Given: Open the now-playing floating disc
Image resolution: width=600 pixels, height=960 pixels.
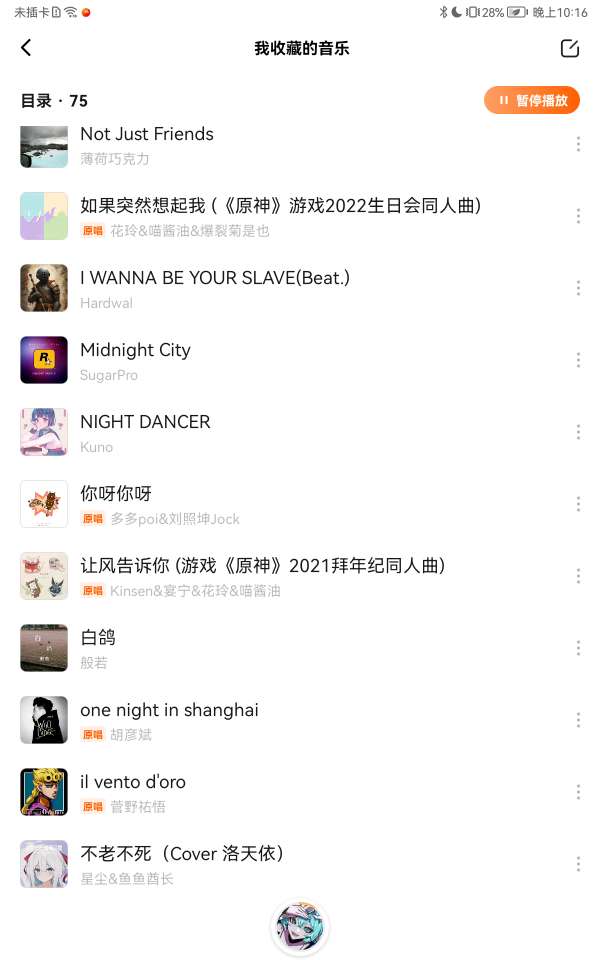Looking at the screenshot, I should [x=300, y=927].
